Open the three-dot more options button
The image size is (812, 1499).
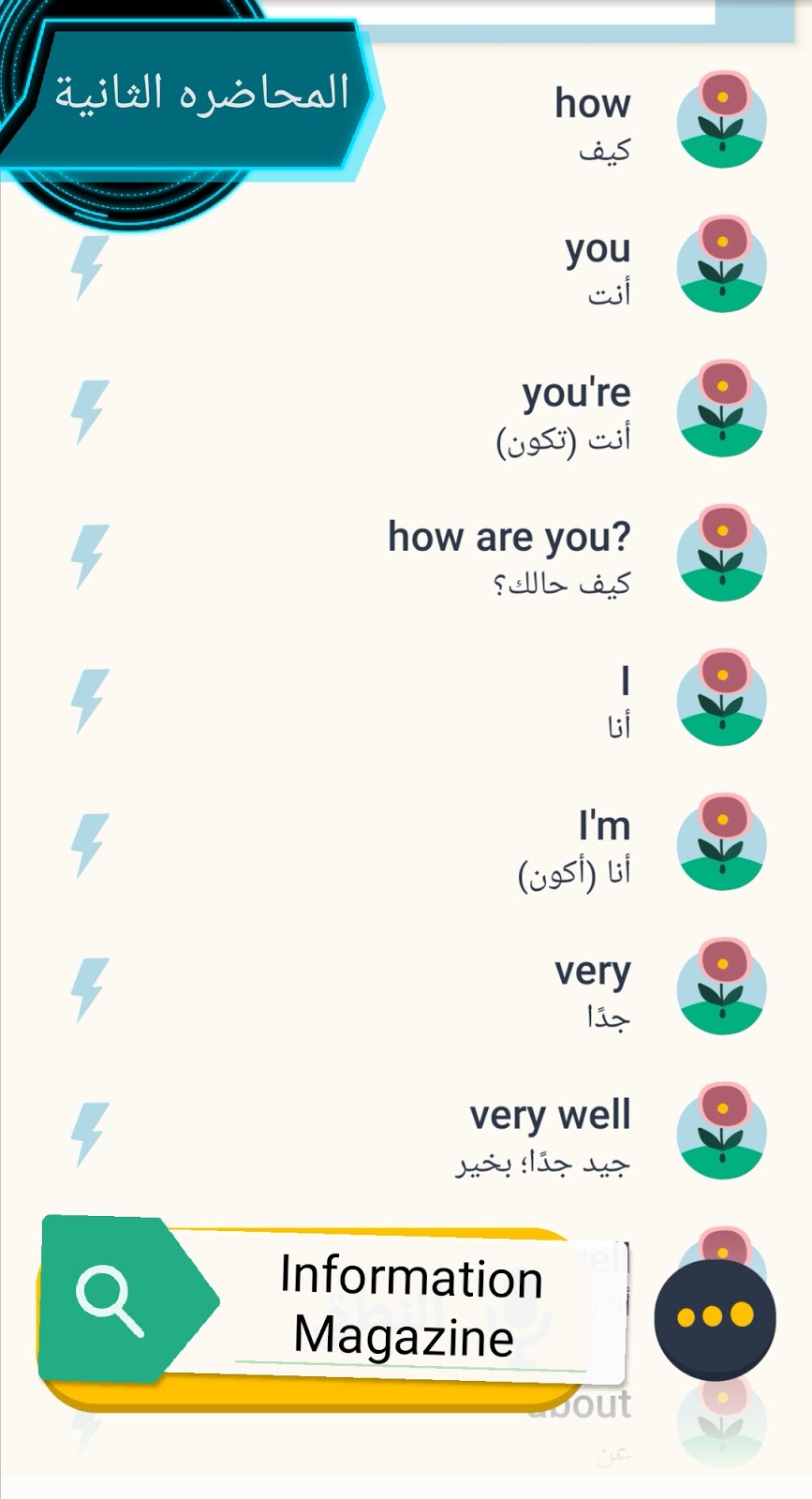pyautogui.click(x=715, y=1317)
